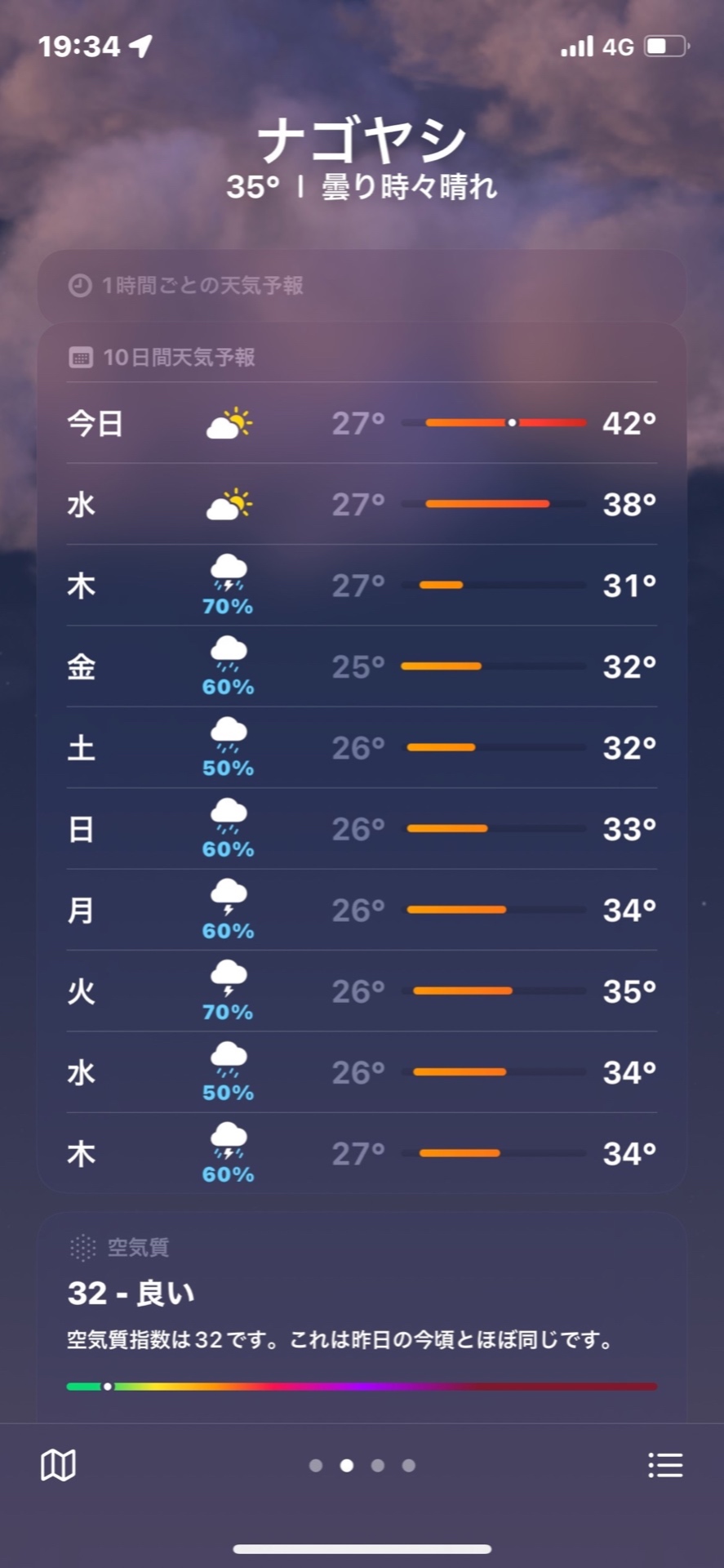Open the 月 (Monday) forecast row
This screenshot has height=1568, width=724.
[362, 910]
